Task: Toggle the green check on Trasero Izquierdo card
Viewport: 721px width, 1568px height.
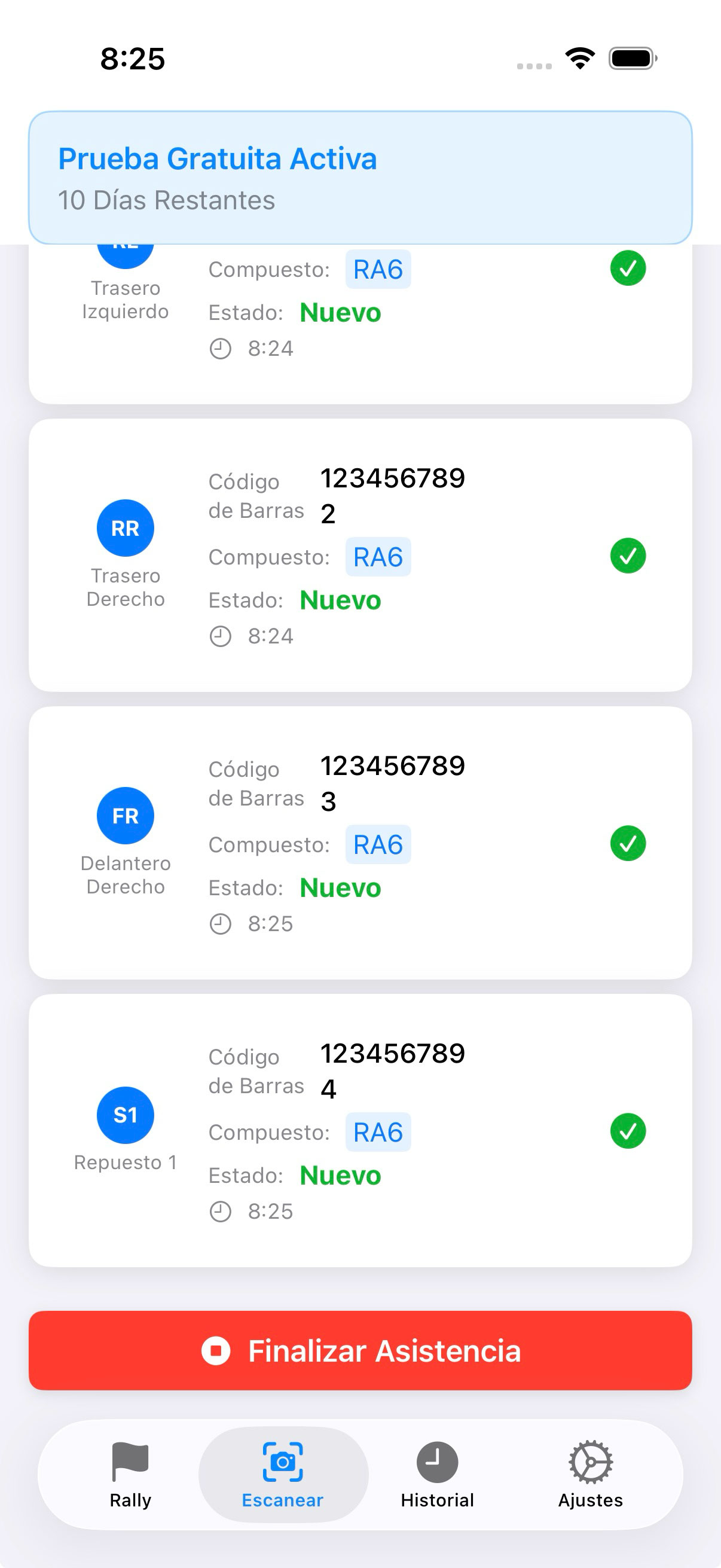Action: point(628,269)
